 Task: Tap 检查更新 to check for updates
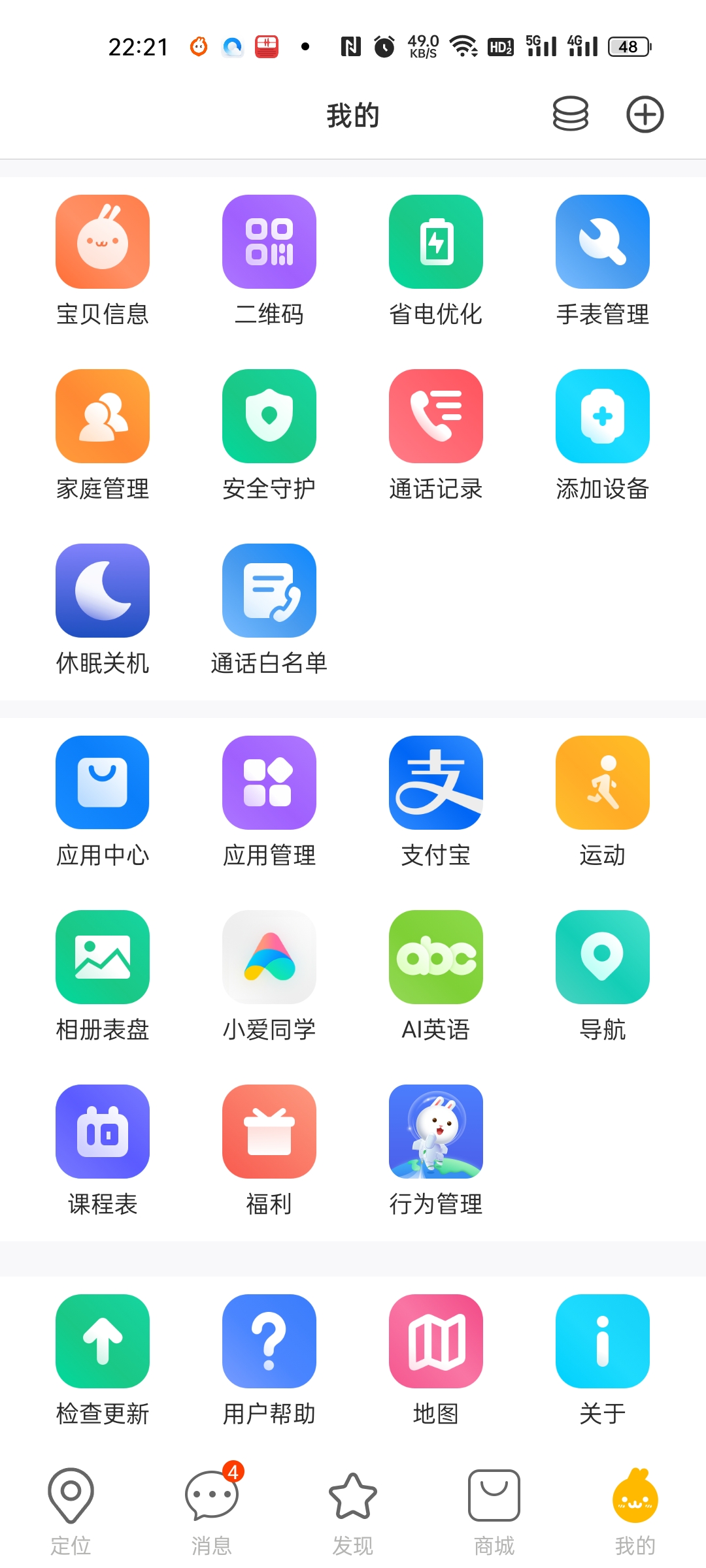[x=102, y=1358]
